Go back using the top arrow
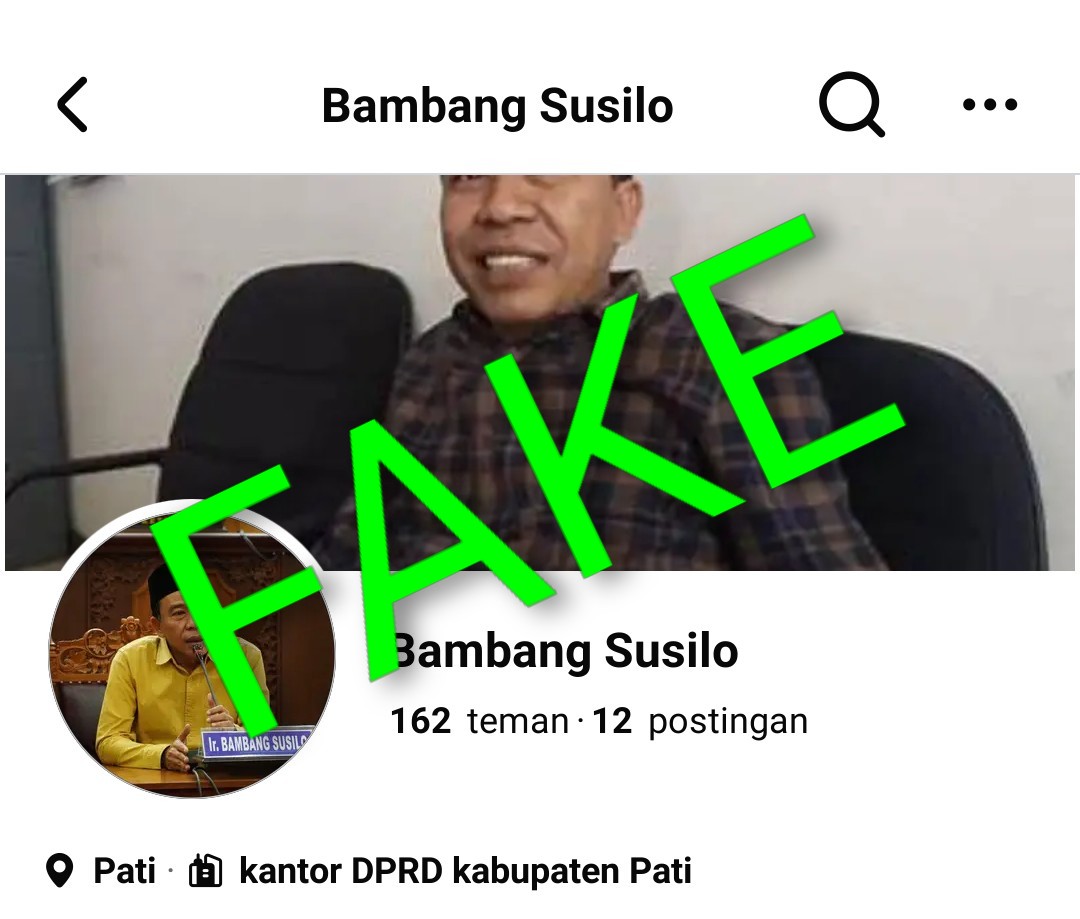The width and height of the screenshot is (1080, 919). point(73,105)
